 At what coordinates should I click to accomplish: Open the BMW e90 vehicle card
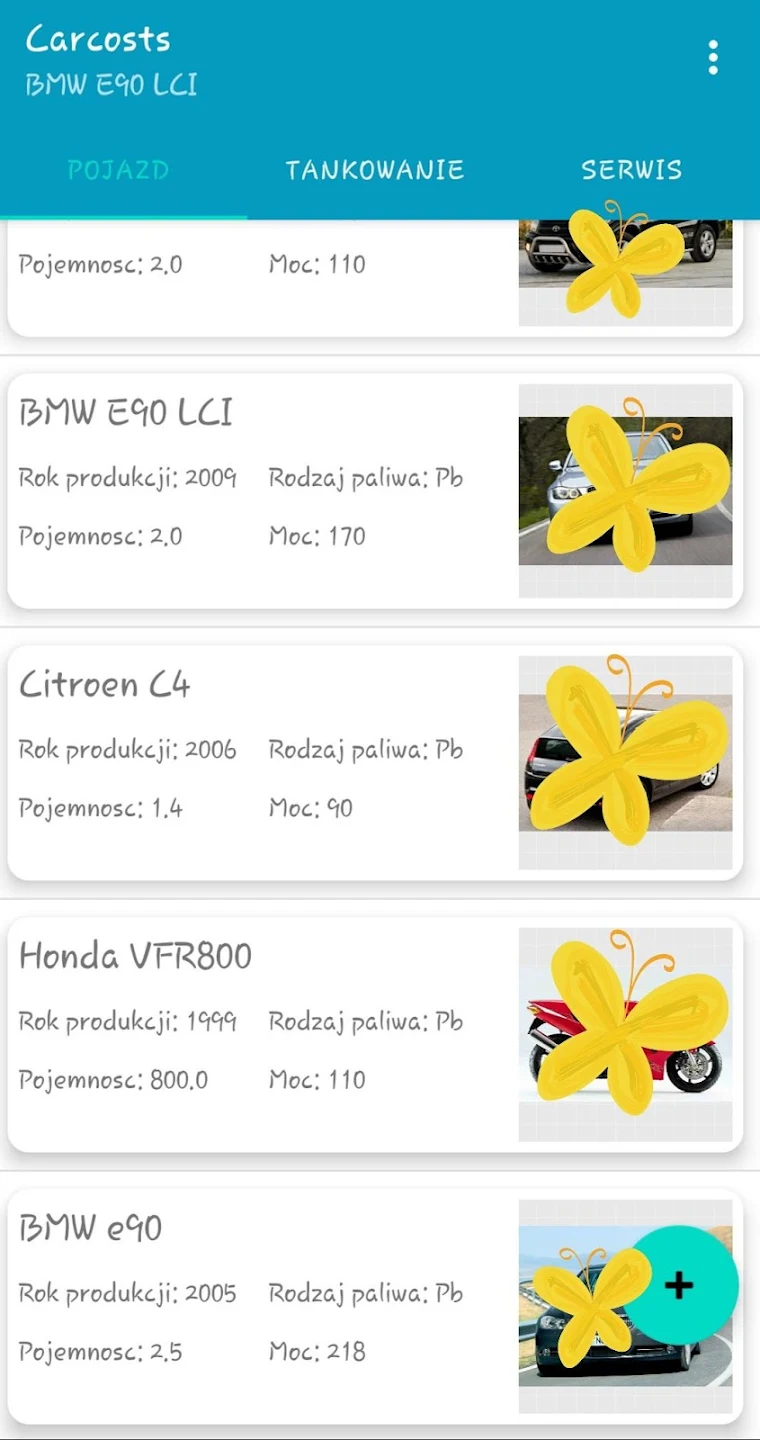point(250,1300)
